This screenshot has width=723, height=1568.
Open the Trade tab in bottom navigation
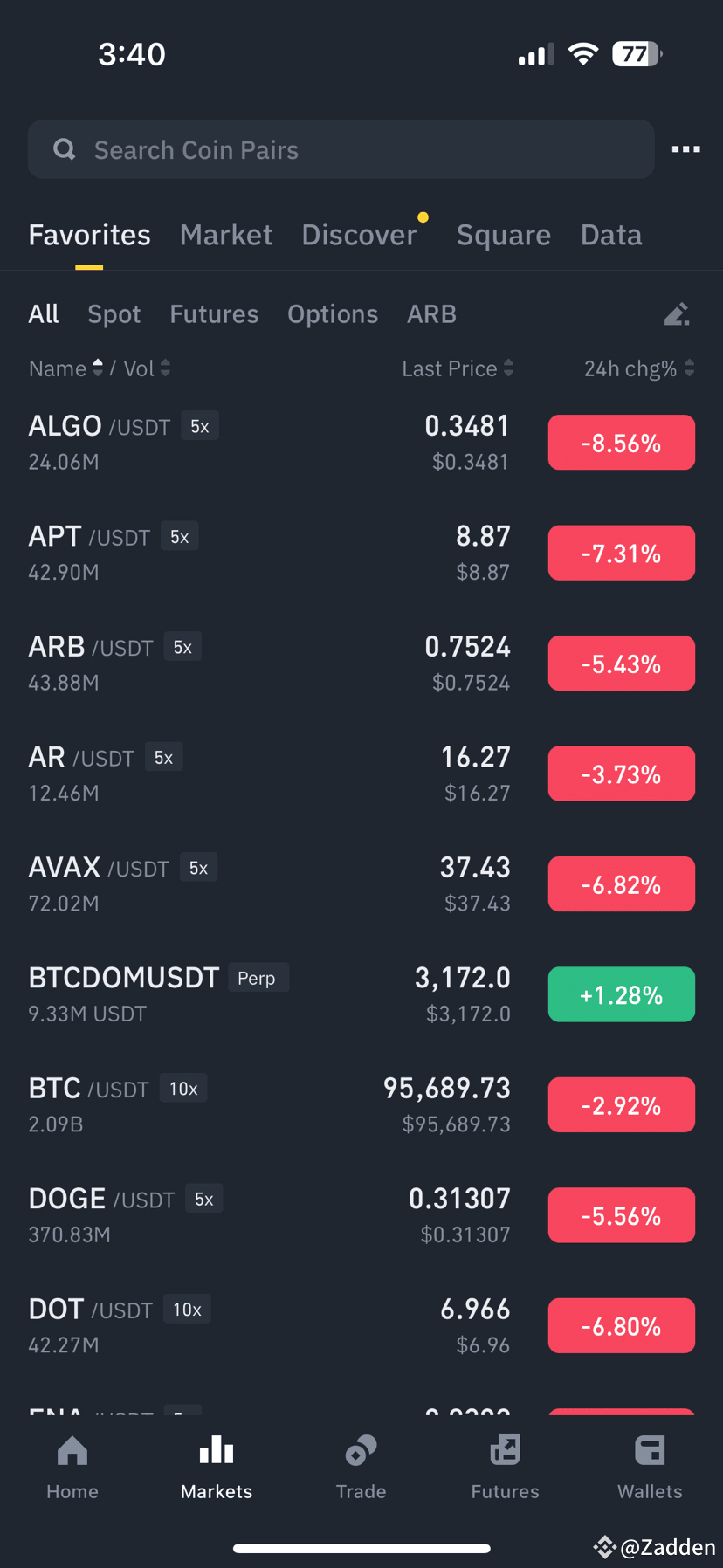click(x=361, y=1467)
